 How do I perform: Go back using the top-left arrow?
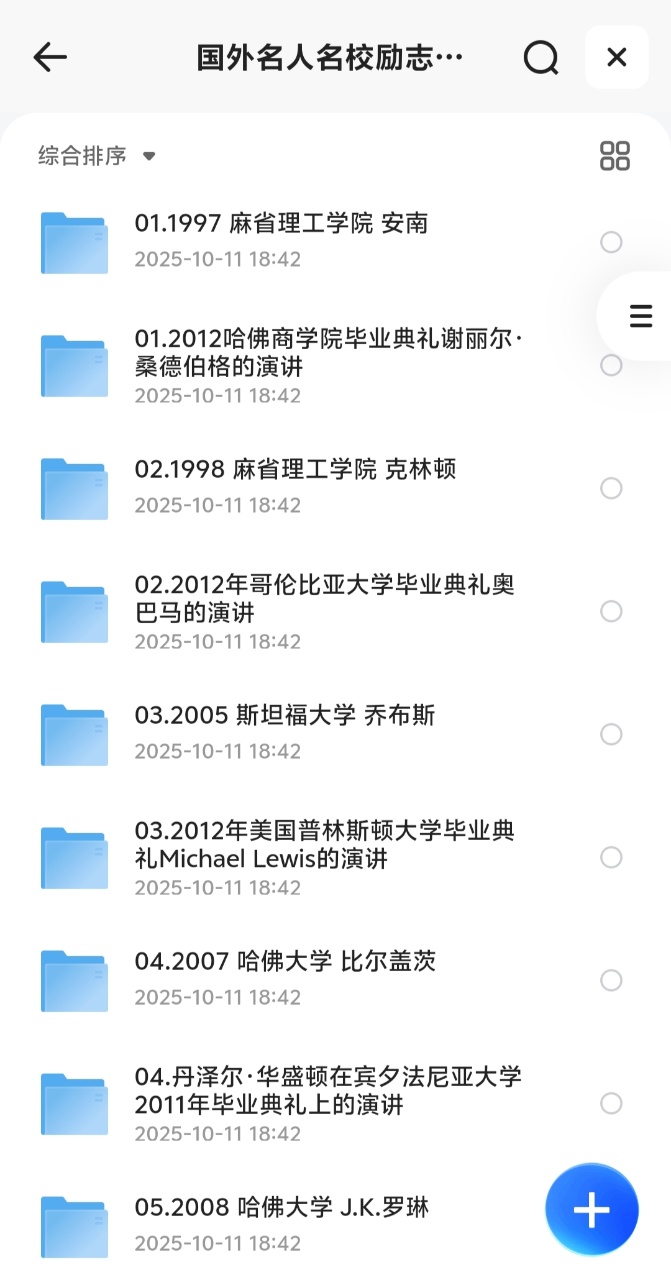(x=49, y=58)
